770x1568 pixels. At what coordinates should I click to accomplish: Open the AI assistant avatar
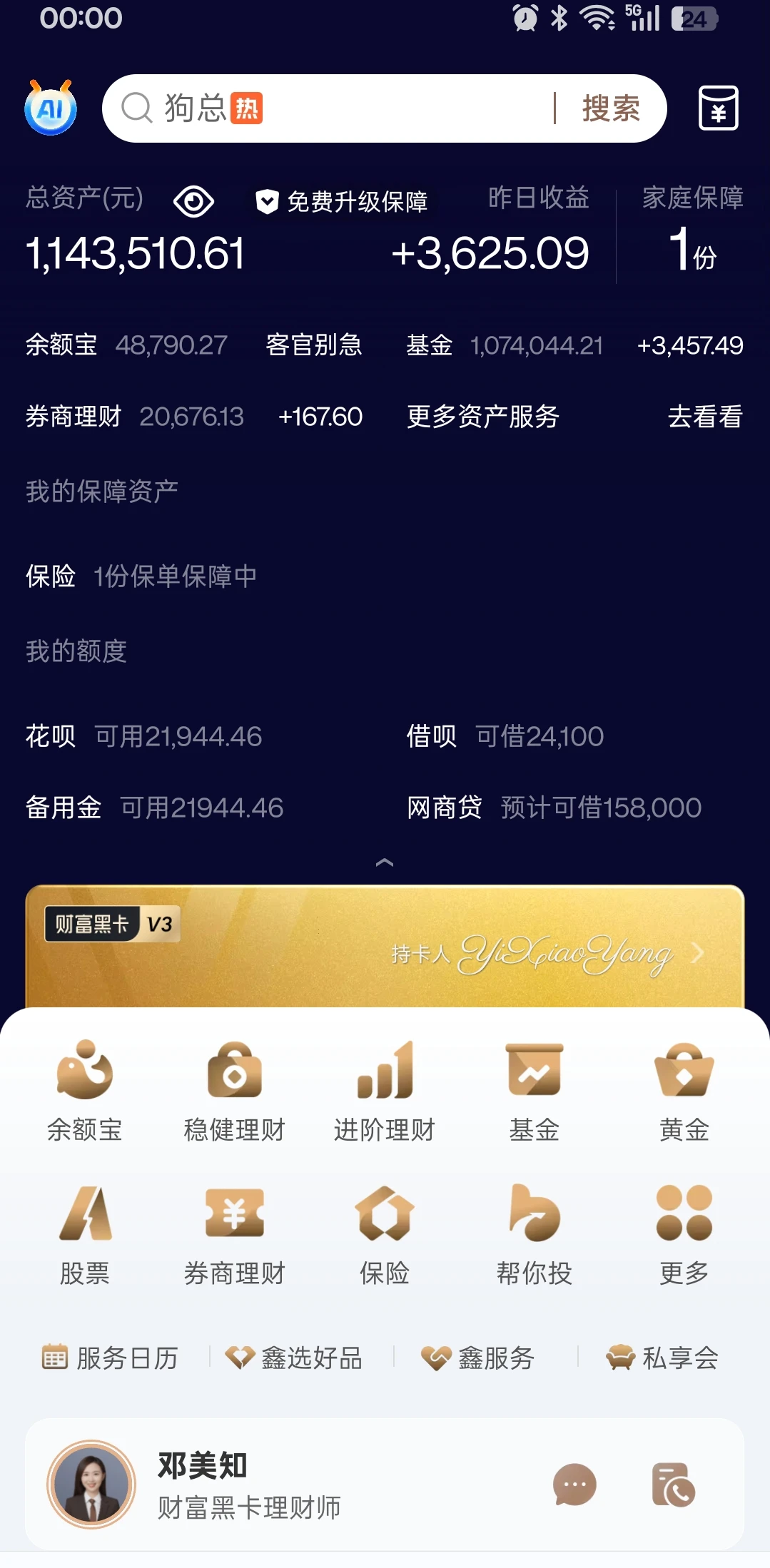click(x=50, y=108)
